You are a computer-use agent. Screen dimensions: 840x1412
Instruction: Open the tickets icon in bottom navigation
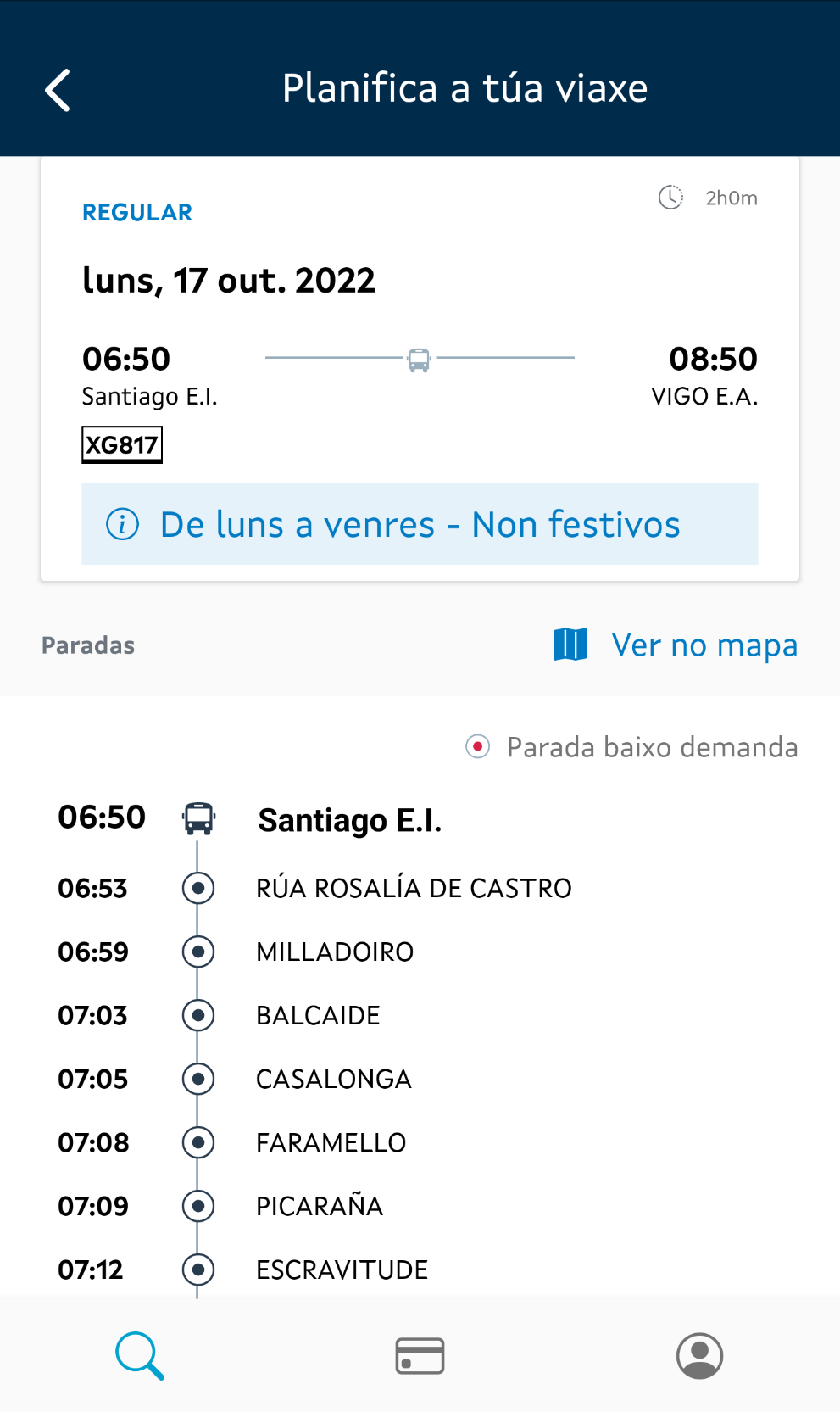tap(420, 1354)
